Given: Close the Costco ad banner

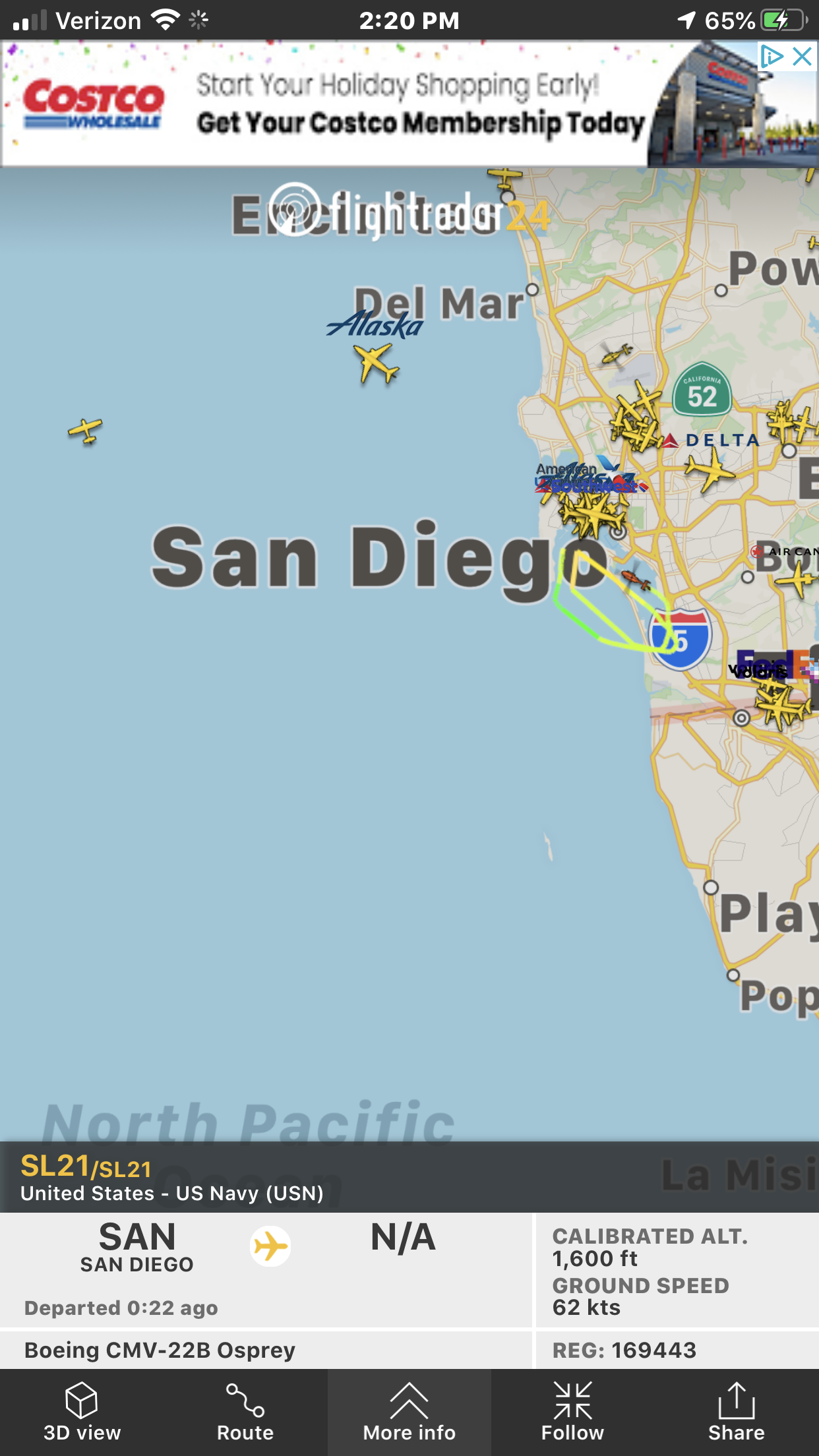Looking at the screenshot, I should click(x=803, y=57).
